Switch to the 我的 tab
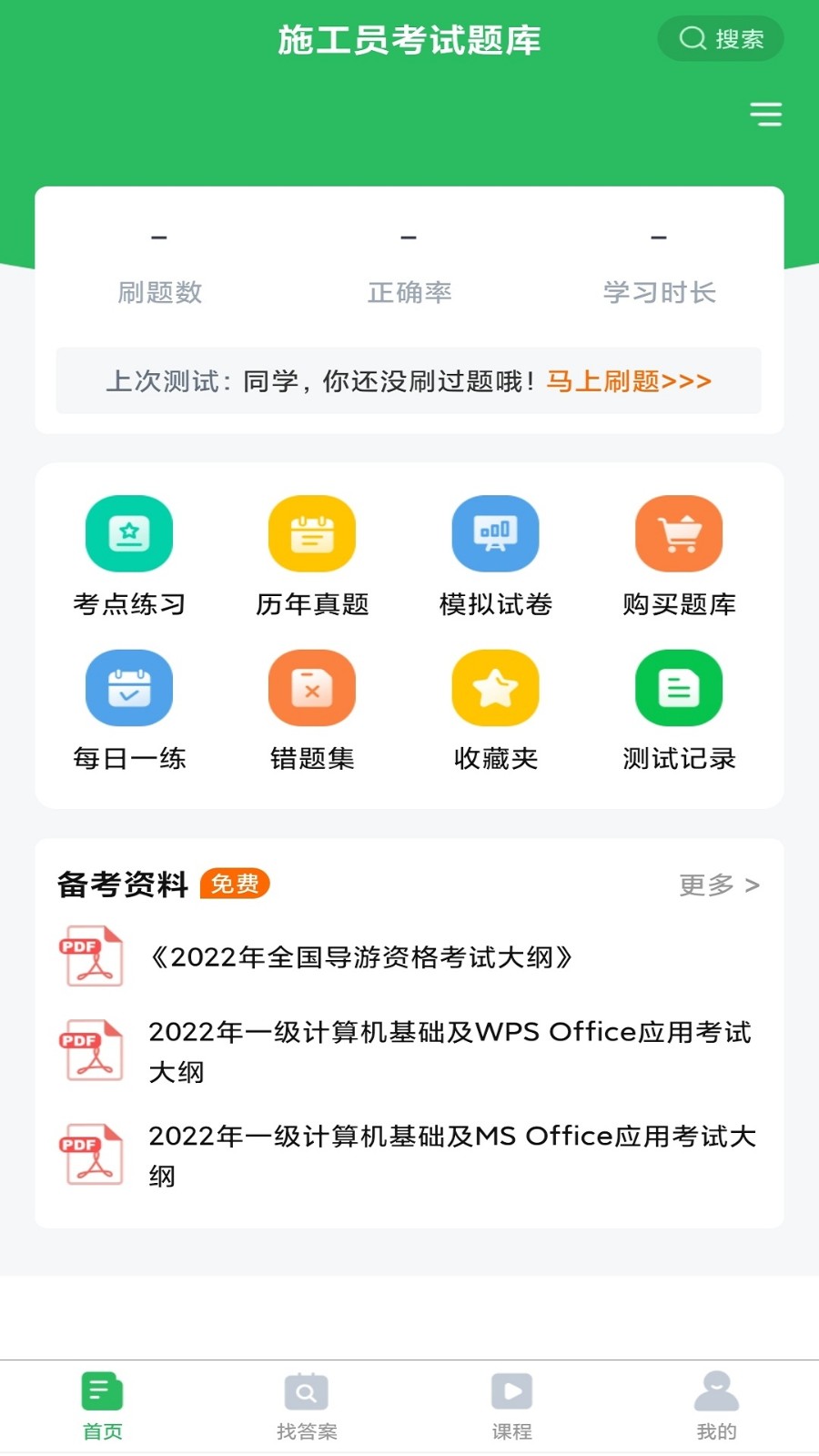The height and width of the screenshot is (1456, 819). coord(716,1406)
